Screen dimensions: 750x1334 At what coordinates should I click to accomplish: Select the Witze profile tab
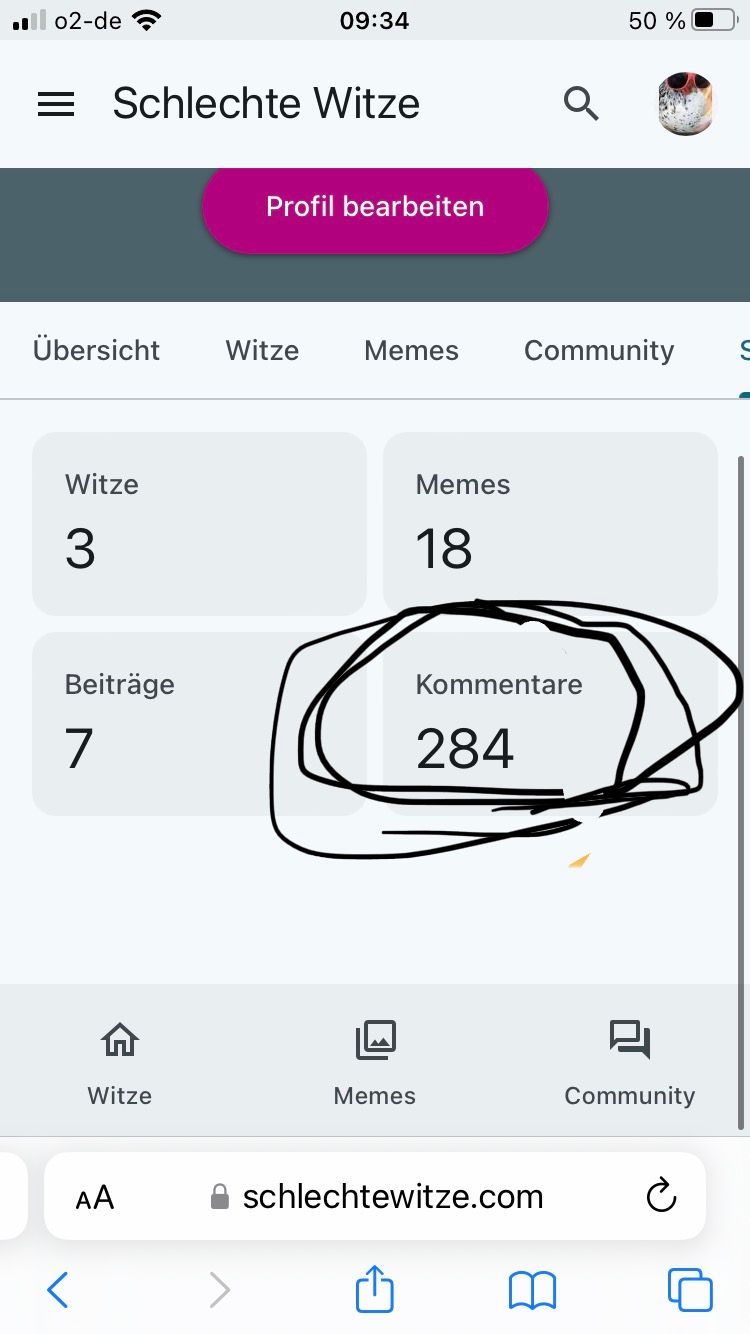coord(262,350)
